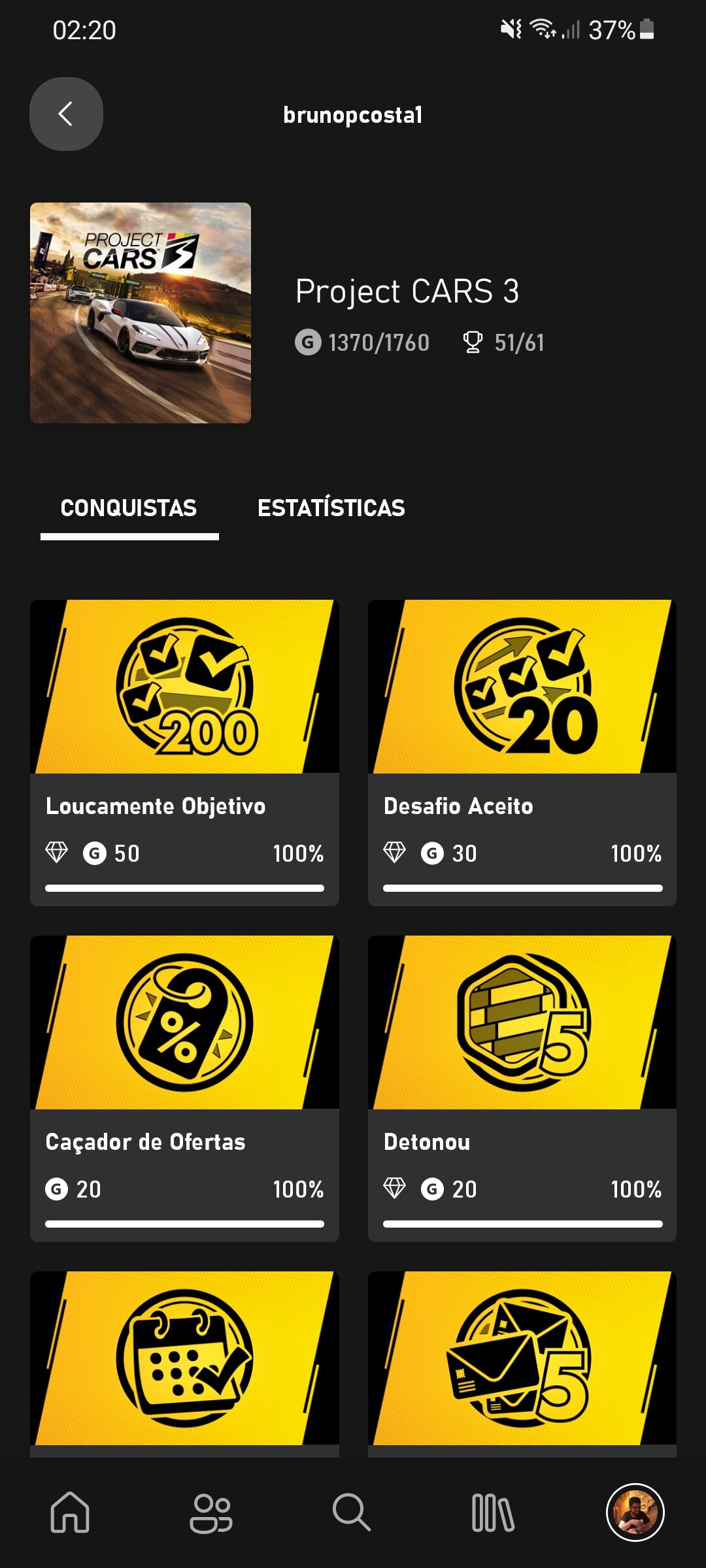Open the Desafio Aceito achievement
This screenshot has width=706, height=1568.
tap(522, 753)
